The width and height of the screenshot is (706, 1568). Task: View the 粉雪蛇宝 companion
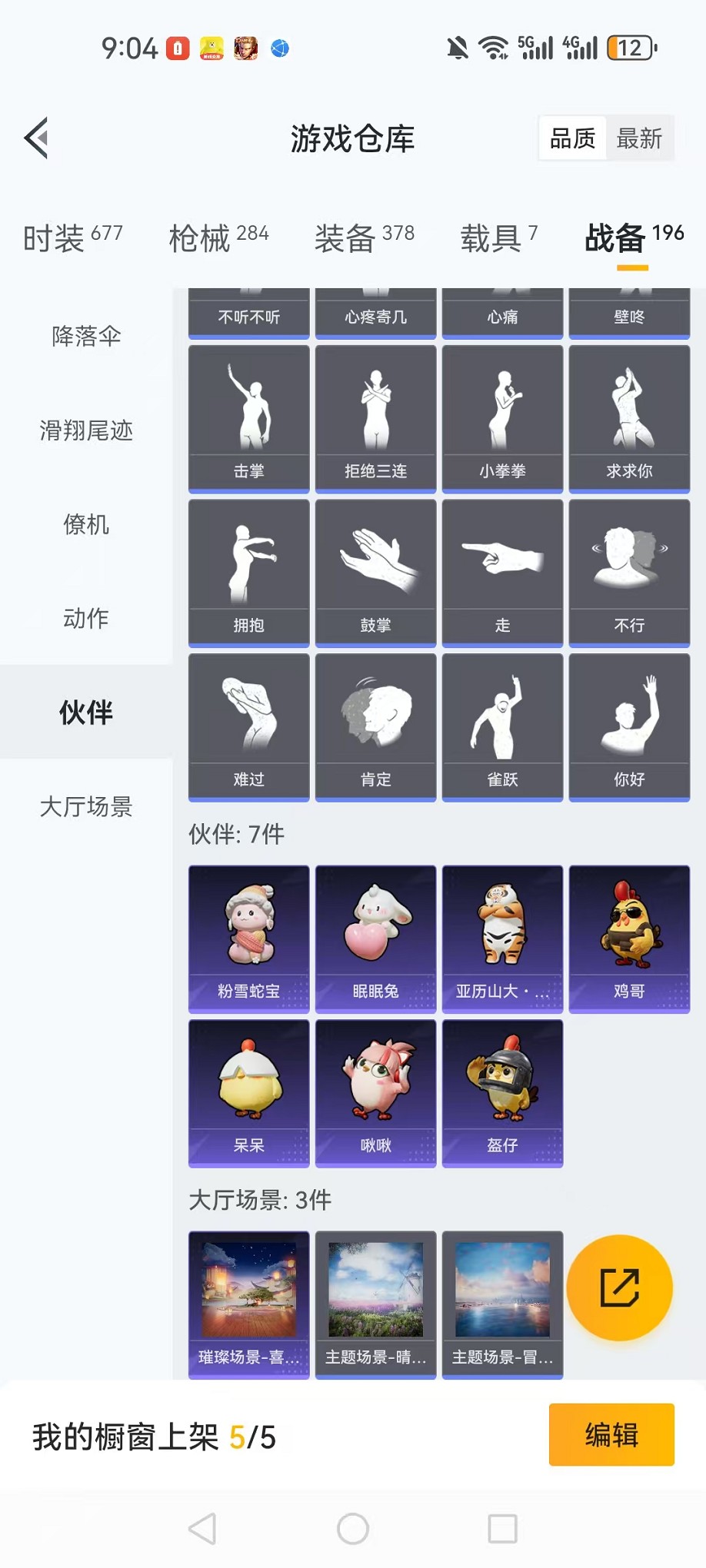(248, 938)
